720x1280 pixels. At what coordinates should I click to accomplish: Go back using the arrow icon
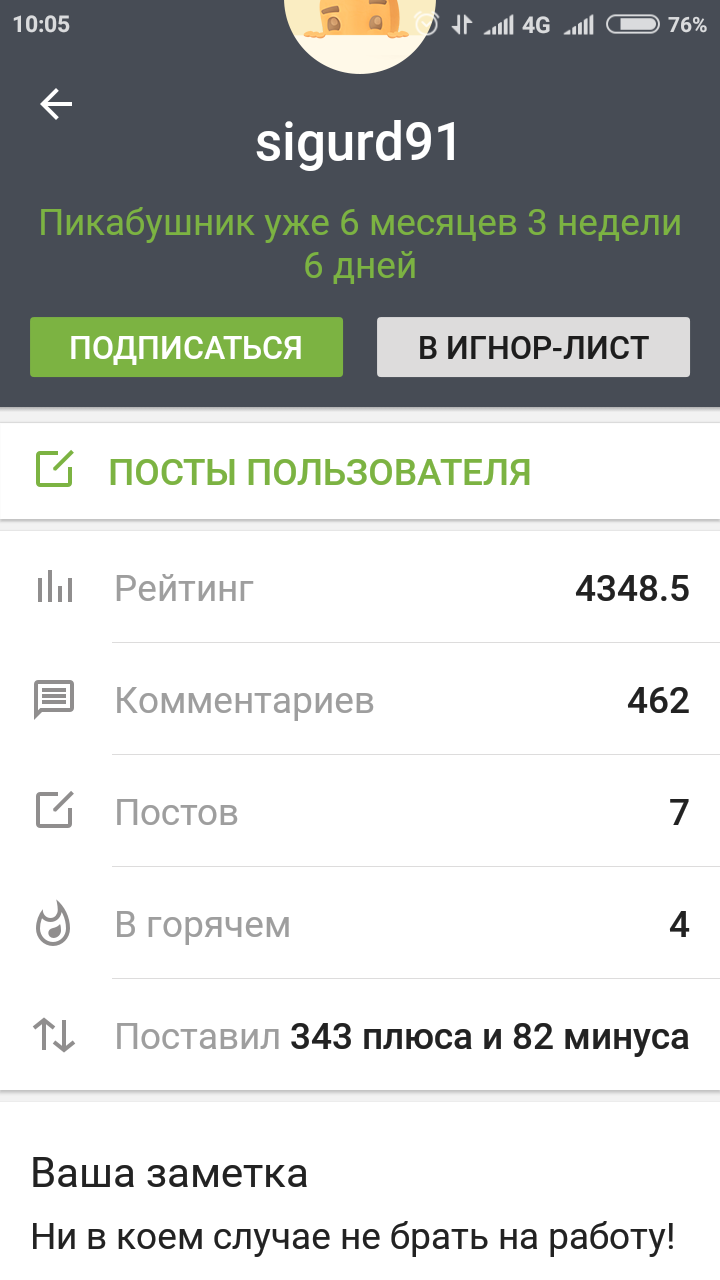56,104
